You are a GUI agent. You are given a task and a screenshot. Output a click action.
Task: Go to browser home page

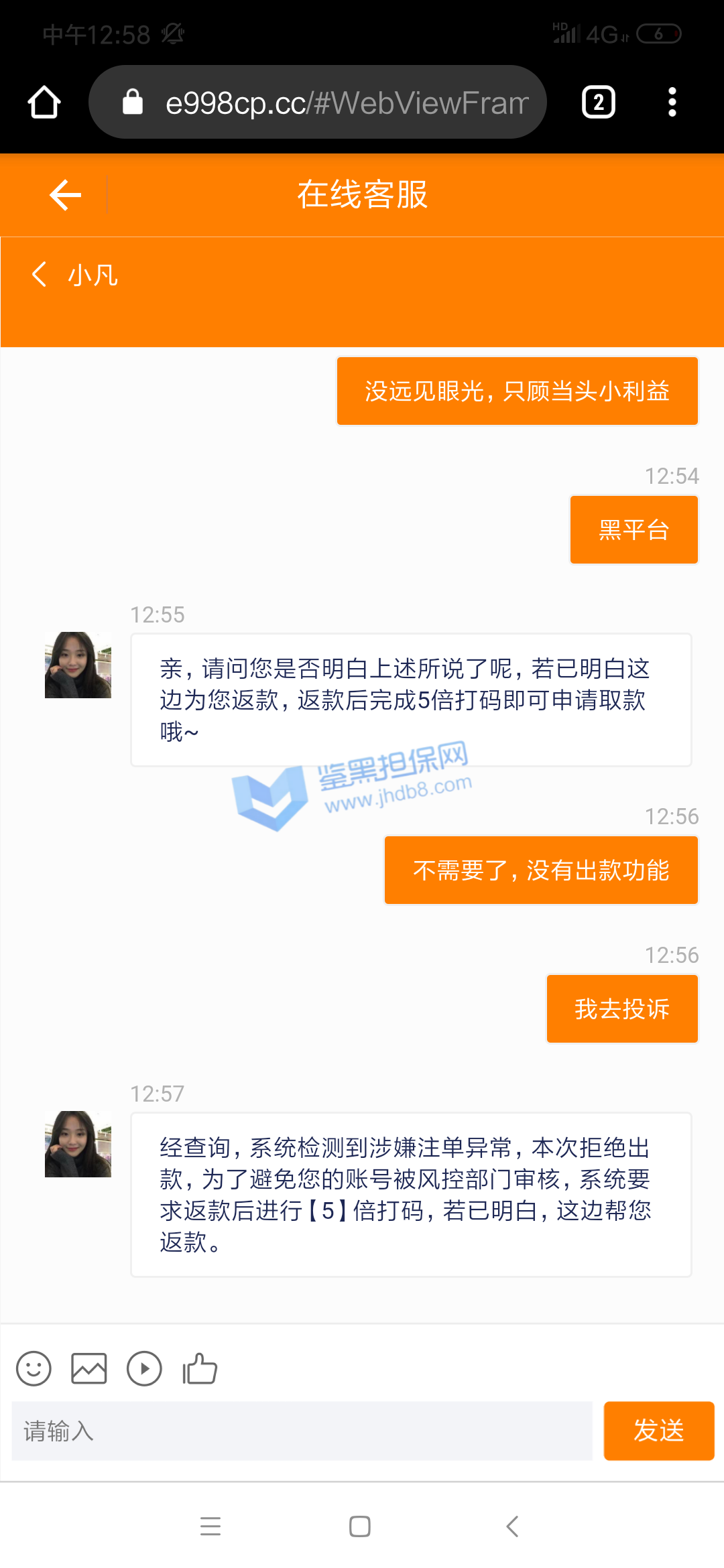(44, 103)
